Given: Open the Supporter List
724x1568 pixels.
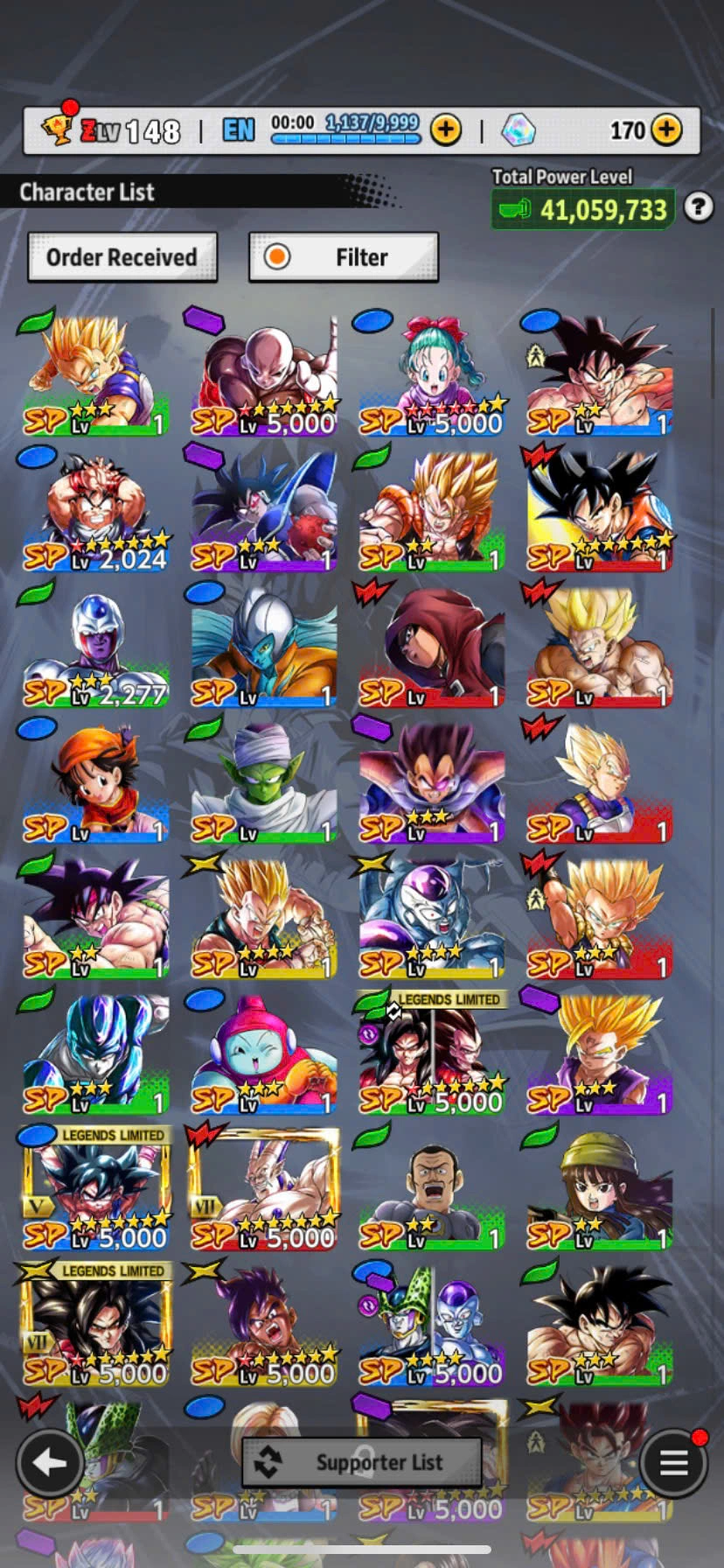Looking at the screenshot, I should 362,1462.
